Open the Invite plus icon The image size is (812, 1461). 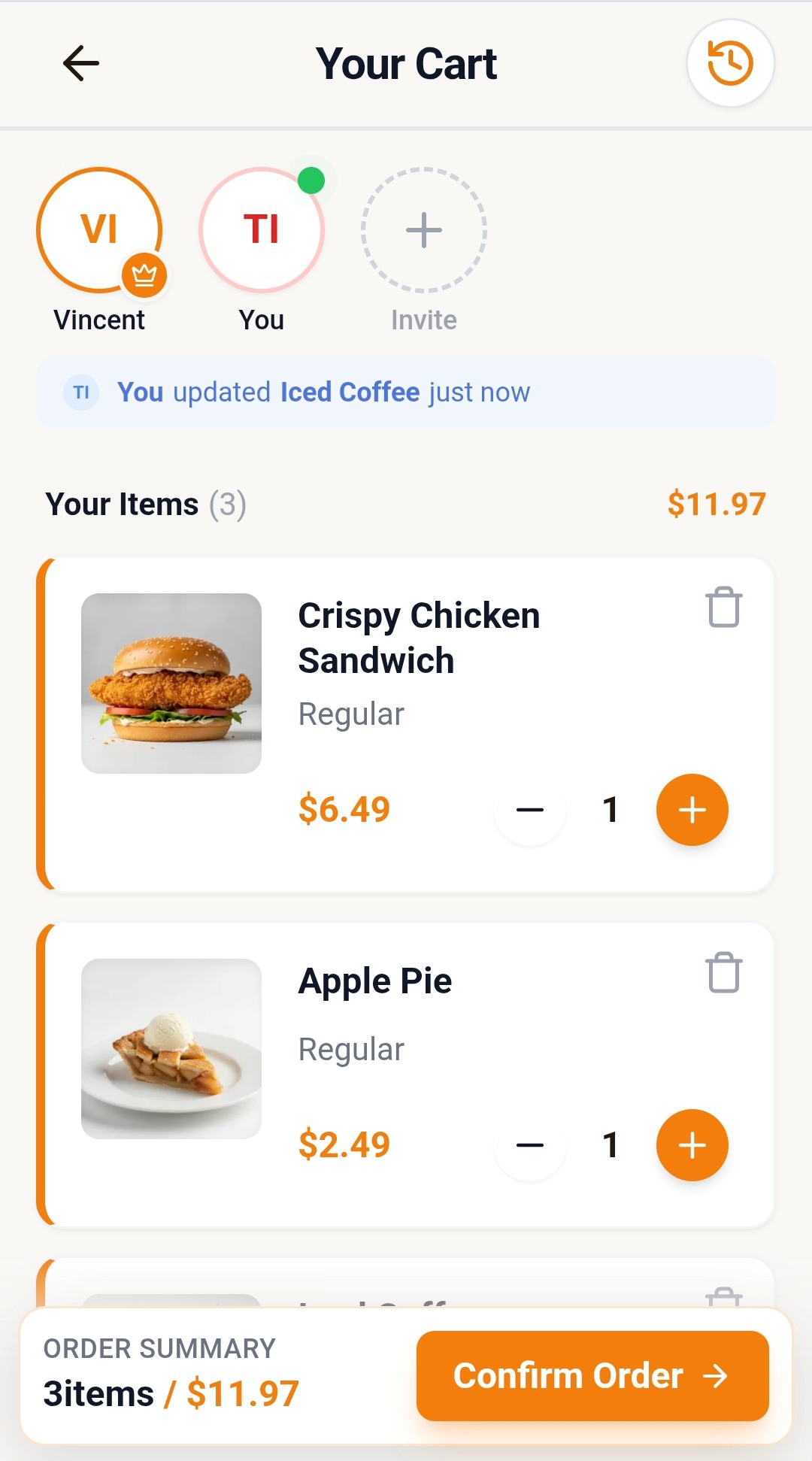coord(423,230)
